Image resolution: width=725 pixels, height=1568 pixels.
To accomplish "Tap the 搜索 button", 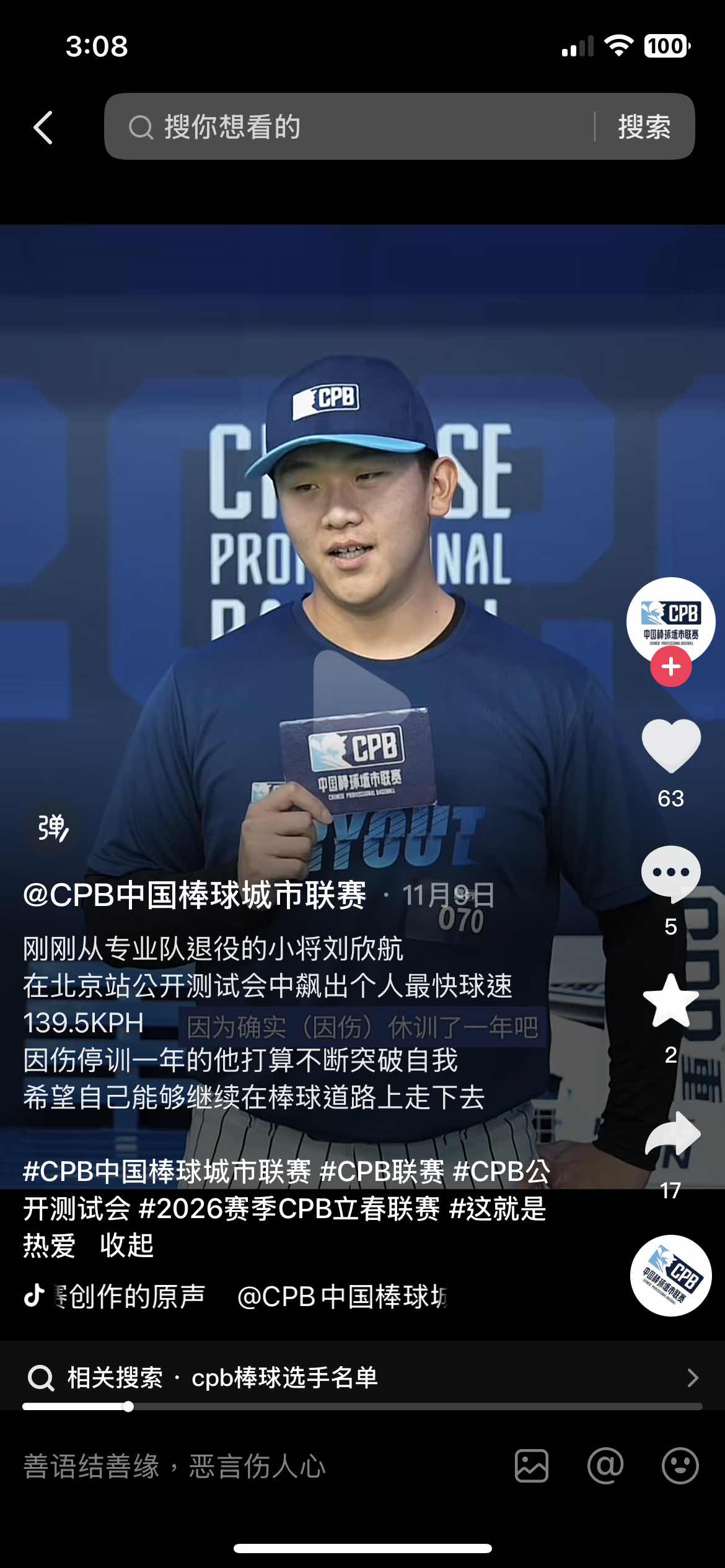I will click(644, 127).
